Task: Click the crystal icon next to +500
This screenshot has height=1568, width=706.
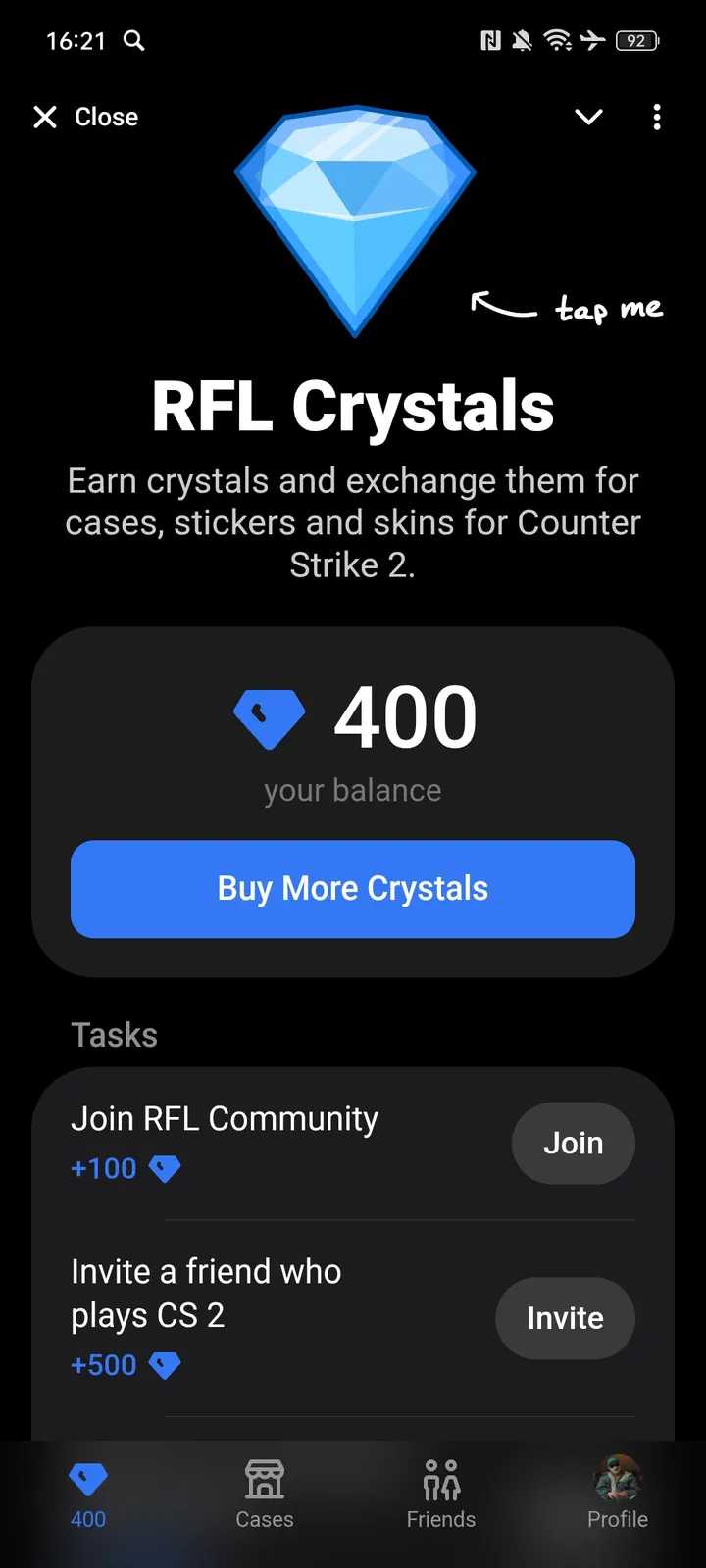Action: coord(165,1365)
